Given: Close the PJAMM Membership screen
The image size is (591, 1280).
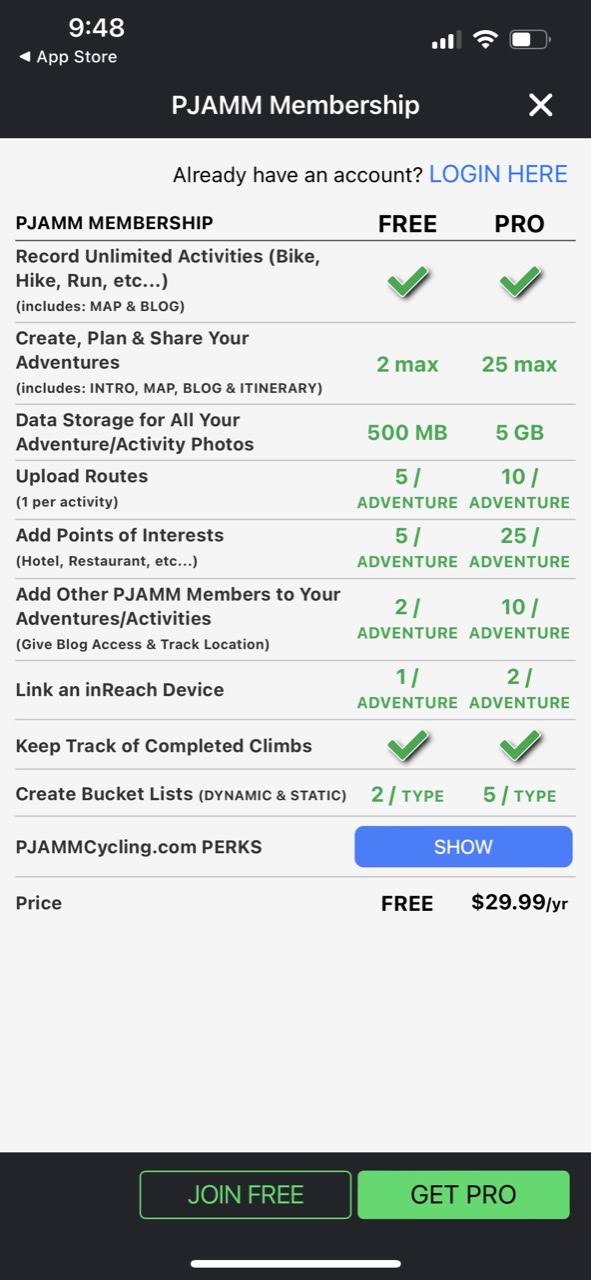Looking at the screenshot, I should click(x=540, y=105).
